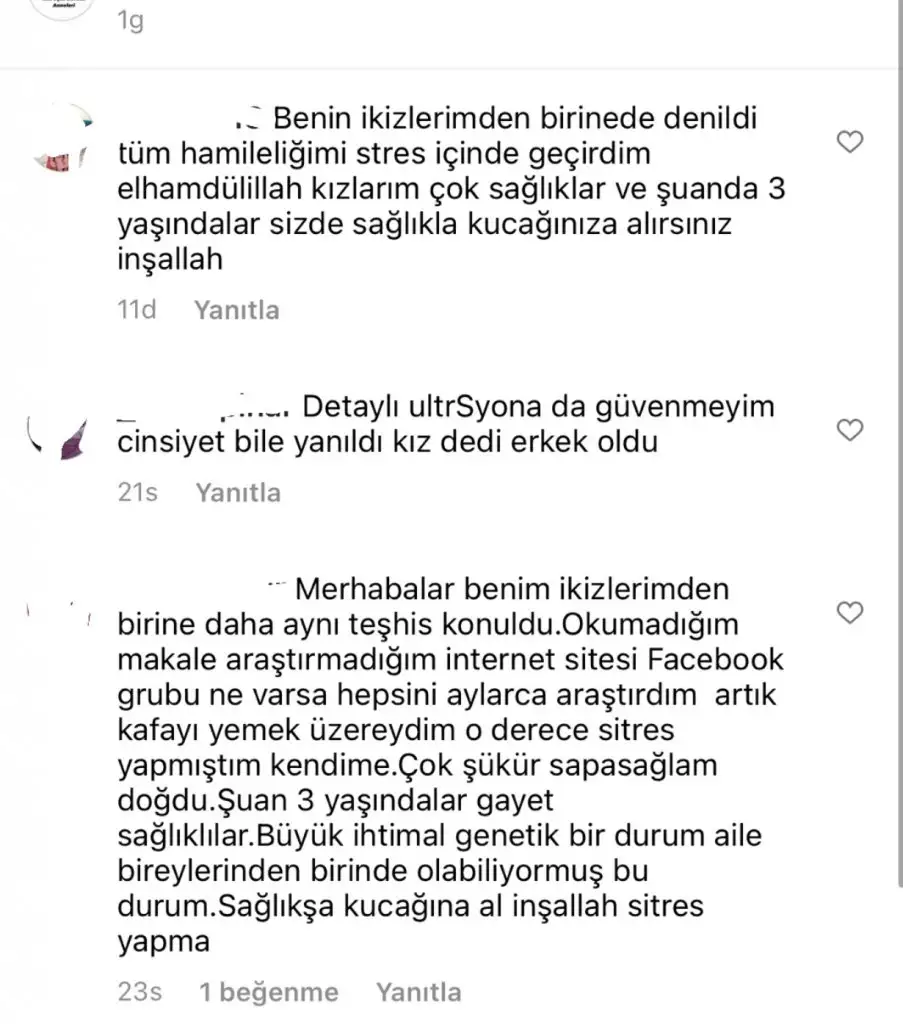Reply to the "Benin ikizlerimden birinede denildi" comment
903x1024 pixels.
pos(237,310)
